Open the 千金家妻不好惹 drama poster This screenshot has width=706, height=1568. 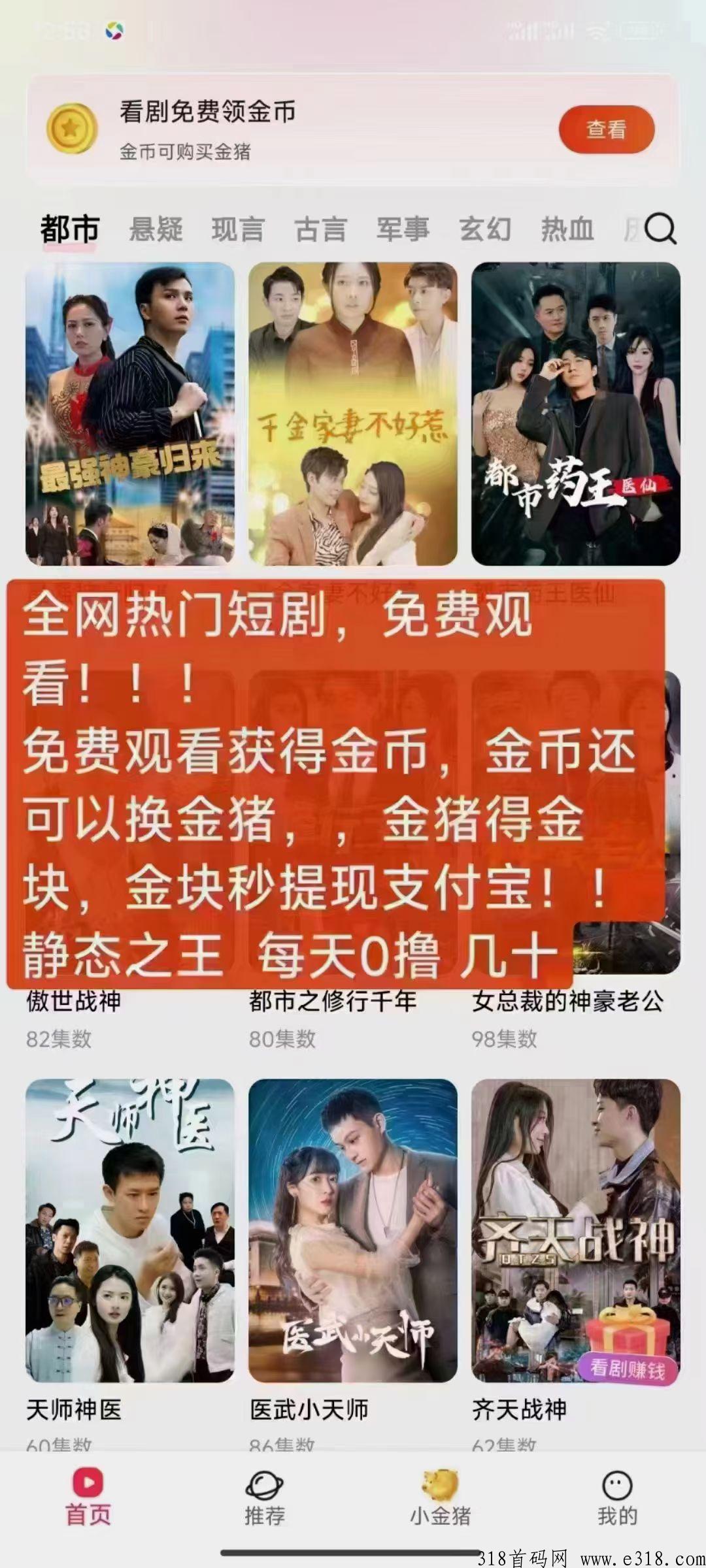coord(353,414)
